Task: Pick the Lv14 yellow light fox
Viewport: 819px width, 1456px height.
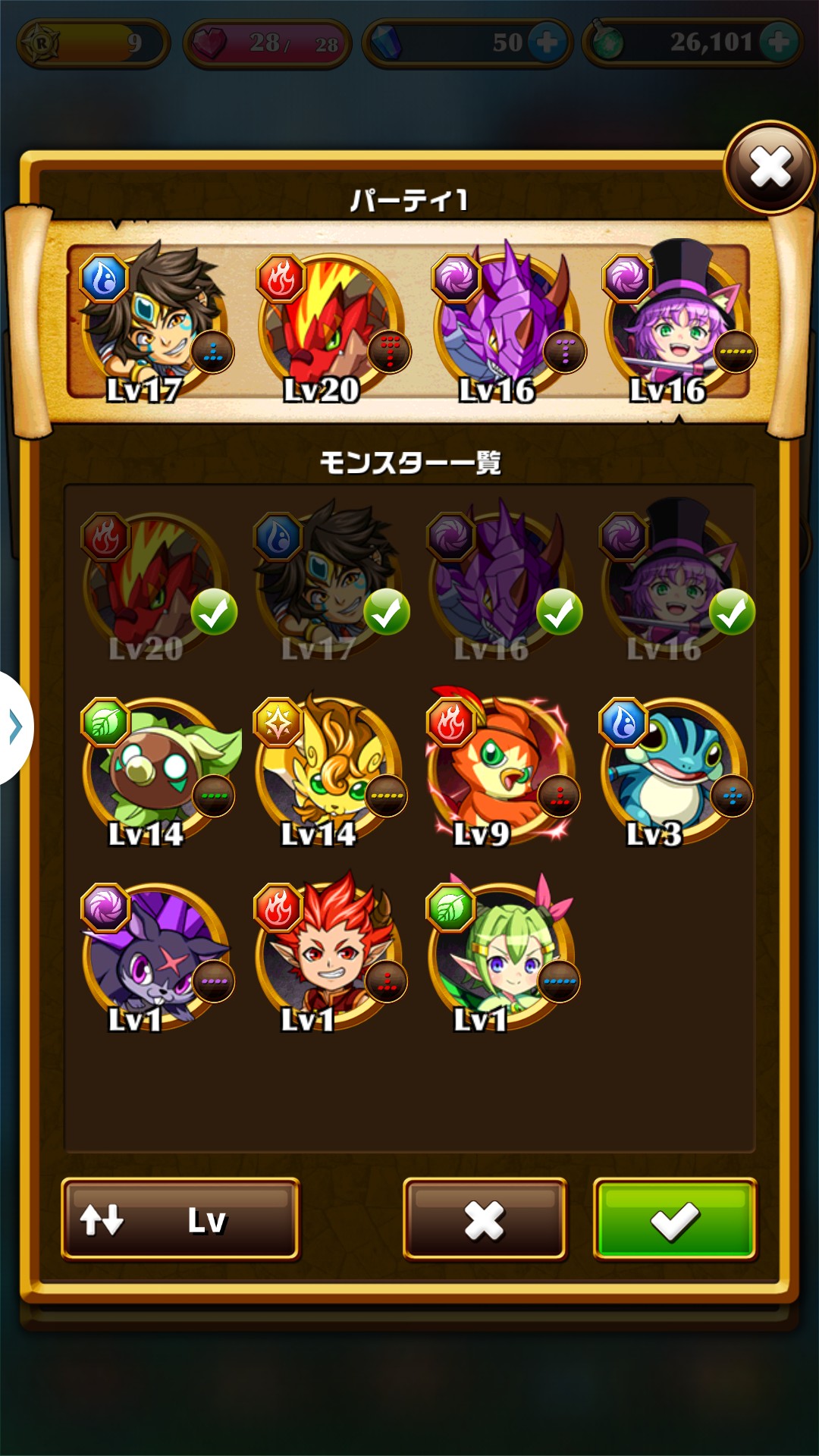Action: (x=328, y=770)
